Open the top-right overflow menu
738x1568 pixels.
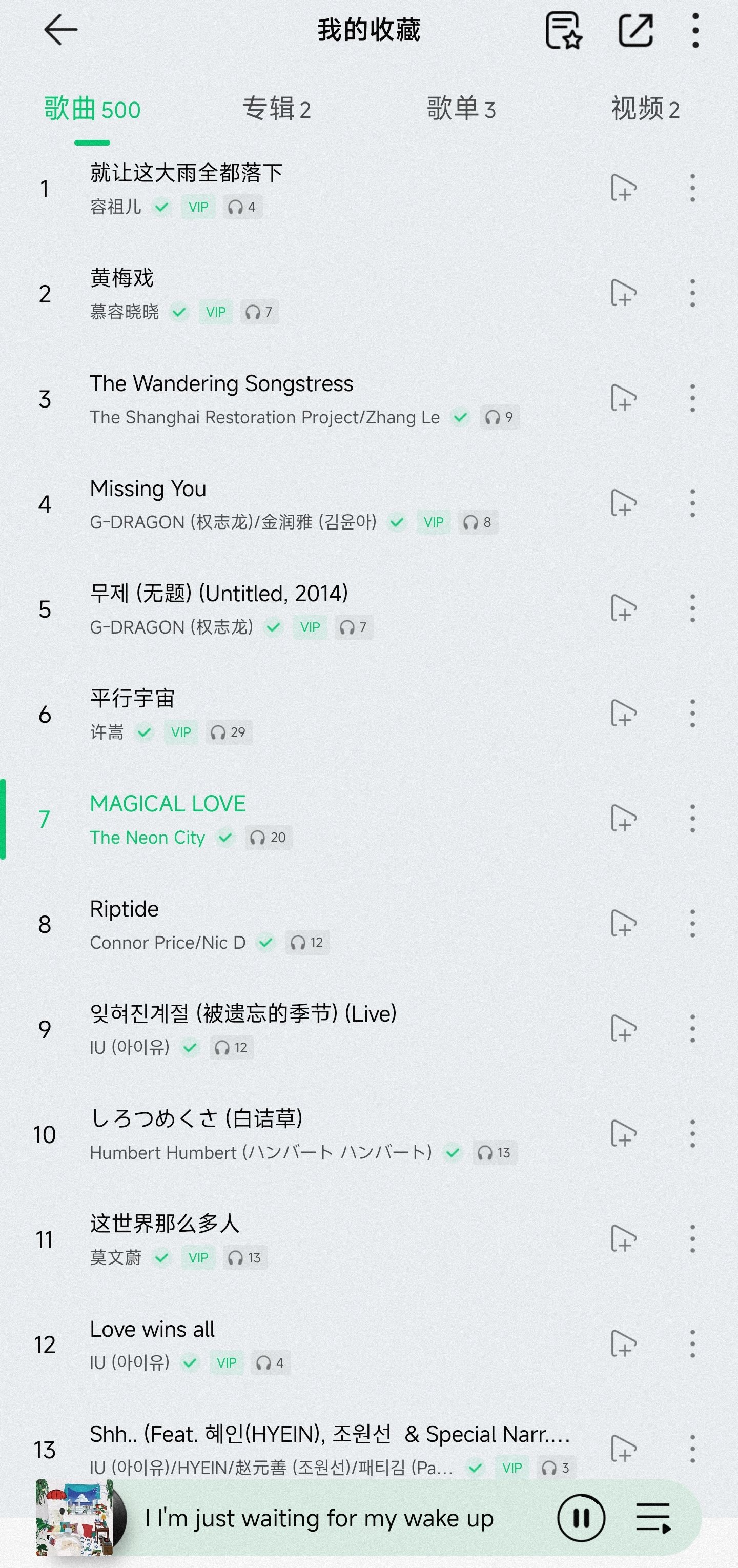click(695, 29)
